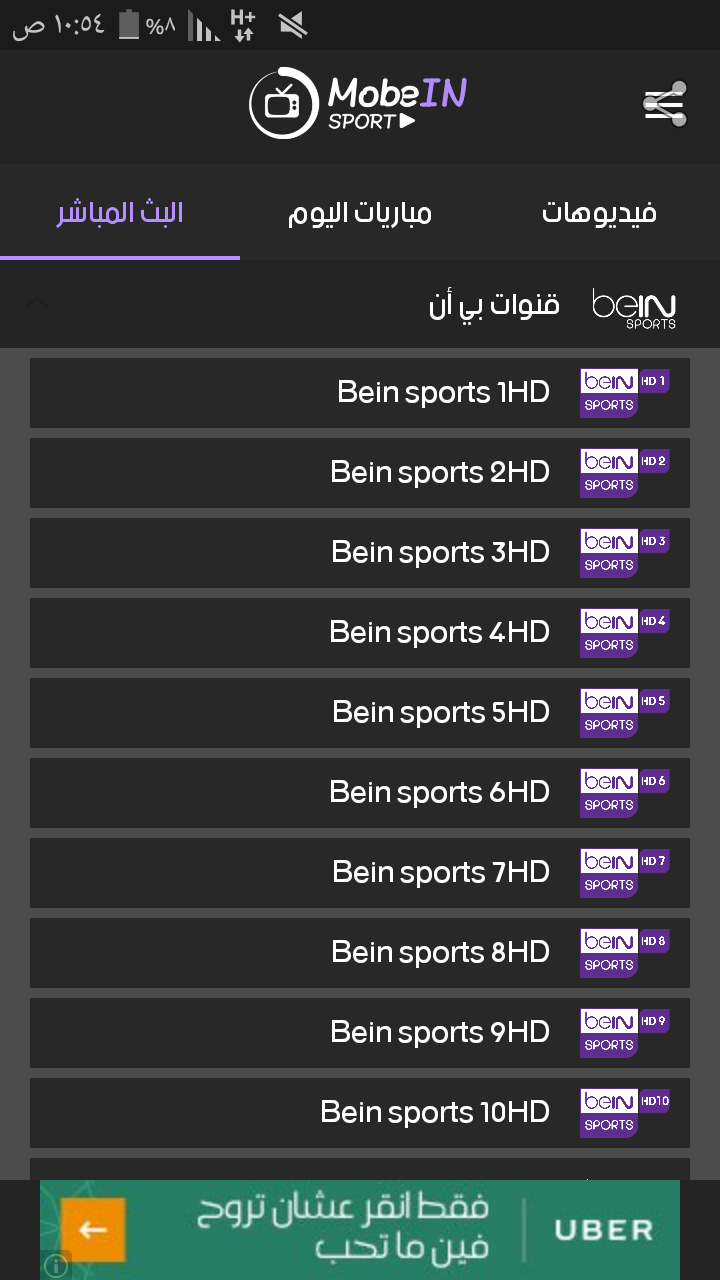Image resolution: width=720 pixels, height=1280 pixels.
Task: Open the Uber ad banner
Action: coord(360,1230)
